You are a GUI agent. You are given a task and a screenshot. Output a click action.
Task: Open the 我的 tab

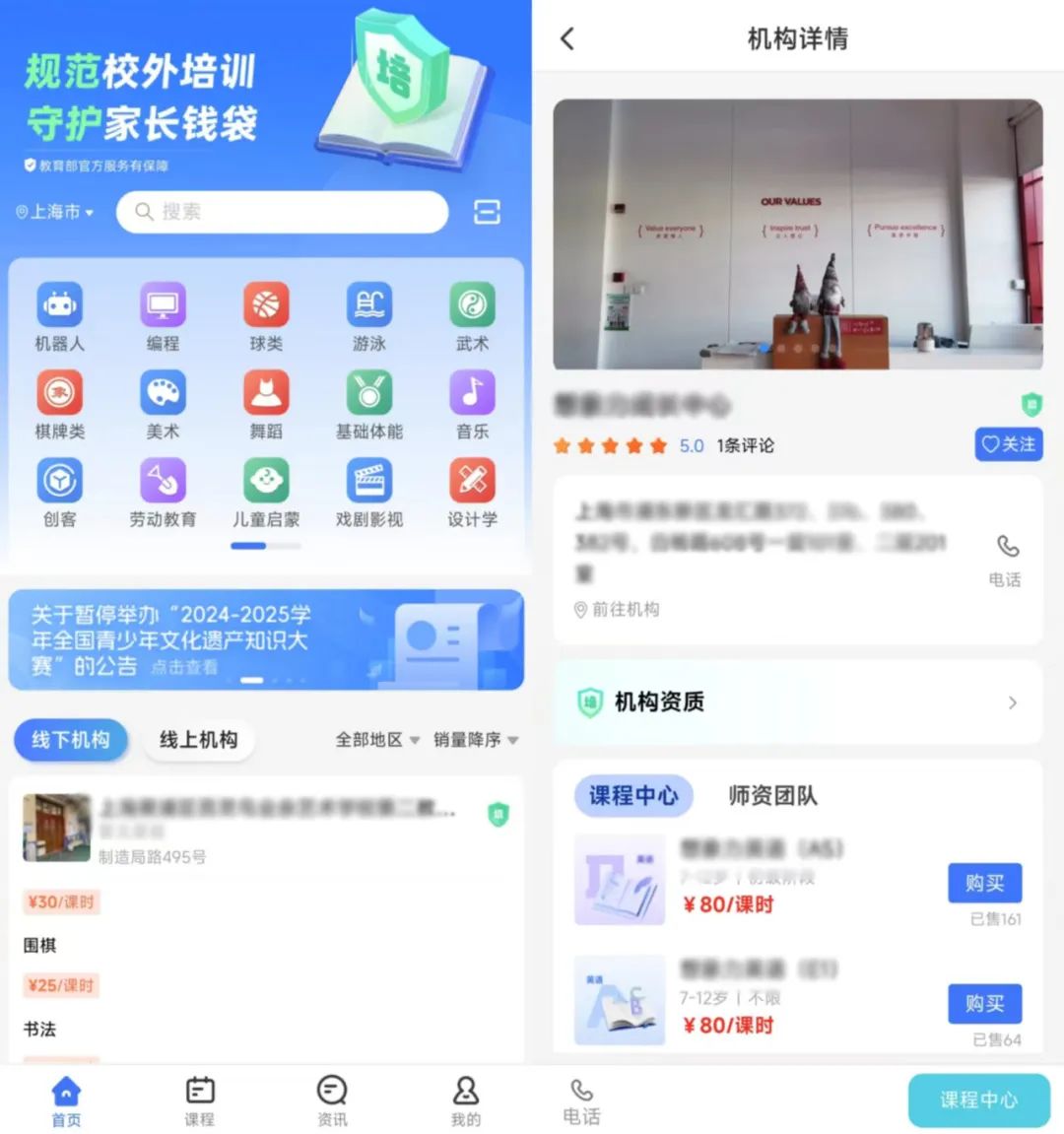(x=465, y=1101)
